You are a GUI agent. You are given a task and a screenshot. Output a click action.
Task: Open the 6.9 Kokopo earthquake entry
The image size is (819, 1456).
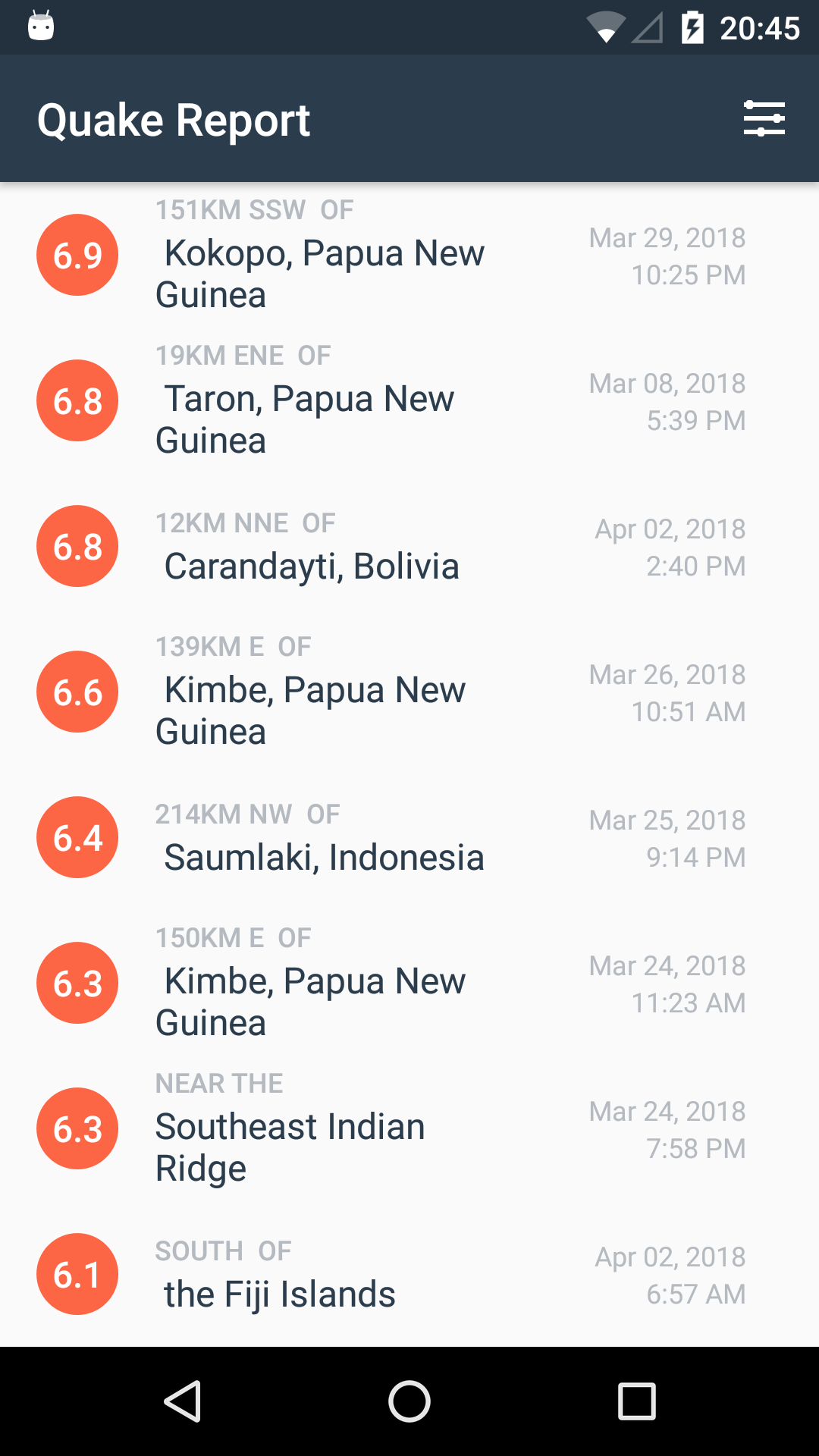409,255
